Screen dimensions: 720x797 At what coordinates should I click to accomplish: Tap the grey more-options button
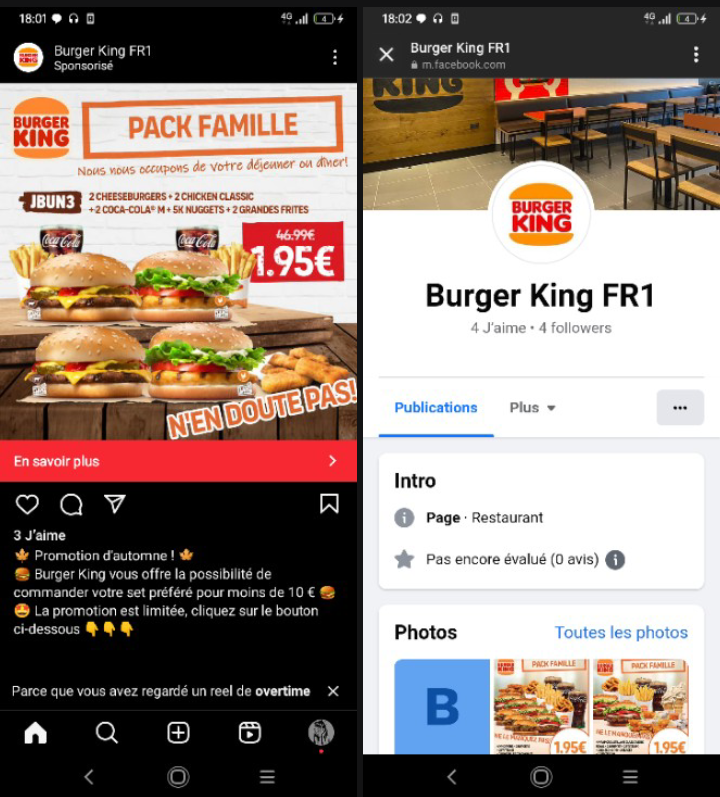point(680,407)
